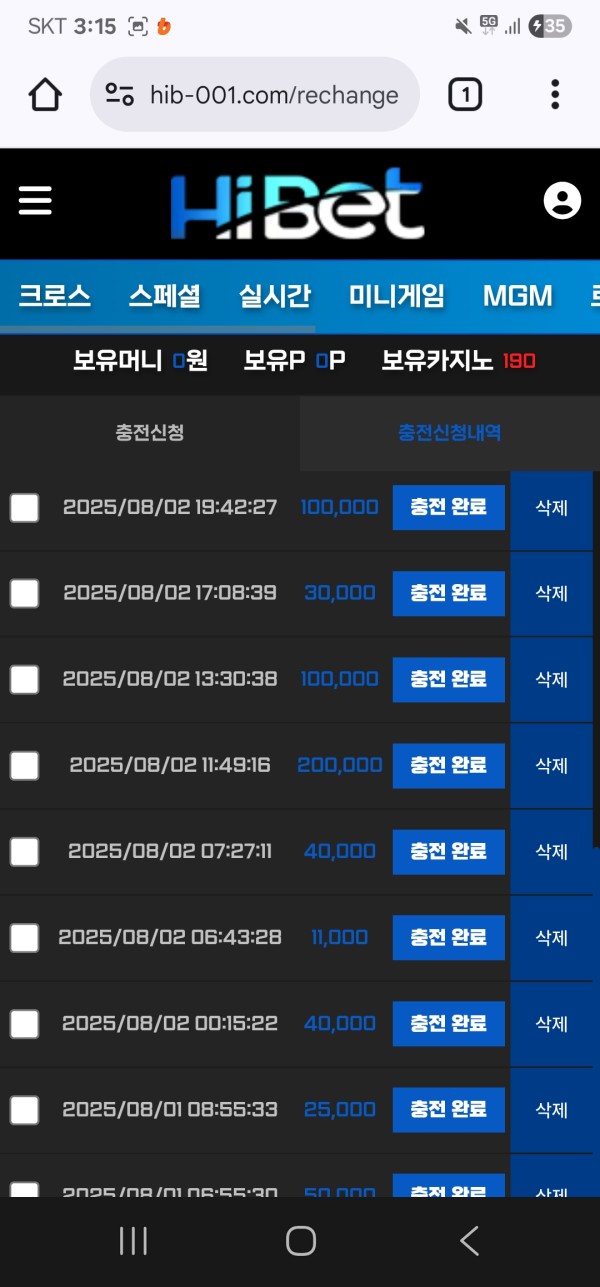Tap 충전 완료 on the 2025/08/02 13:30:38 row

pos(448,679)
